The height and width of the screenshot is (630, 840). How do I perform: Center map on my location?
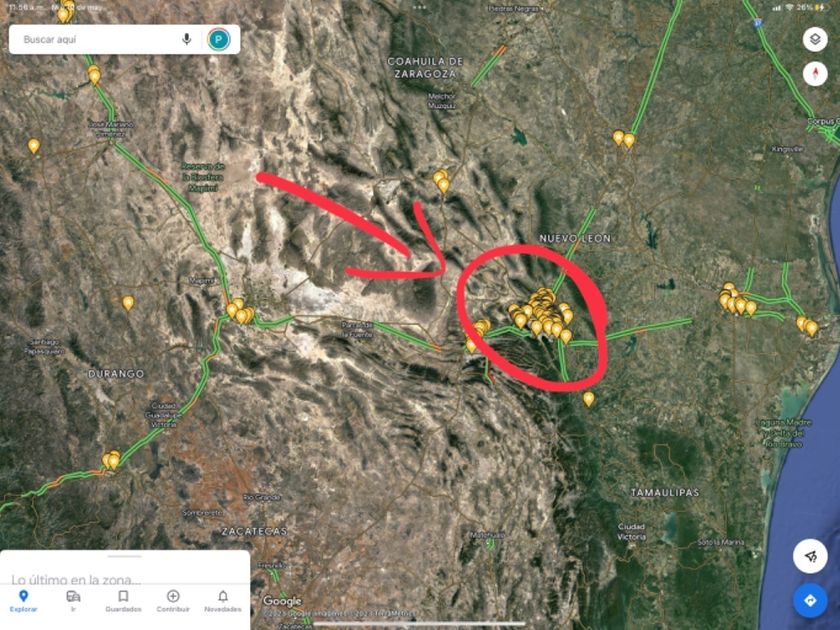(811, 557)
